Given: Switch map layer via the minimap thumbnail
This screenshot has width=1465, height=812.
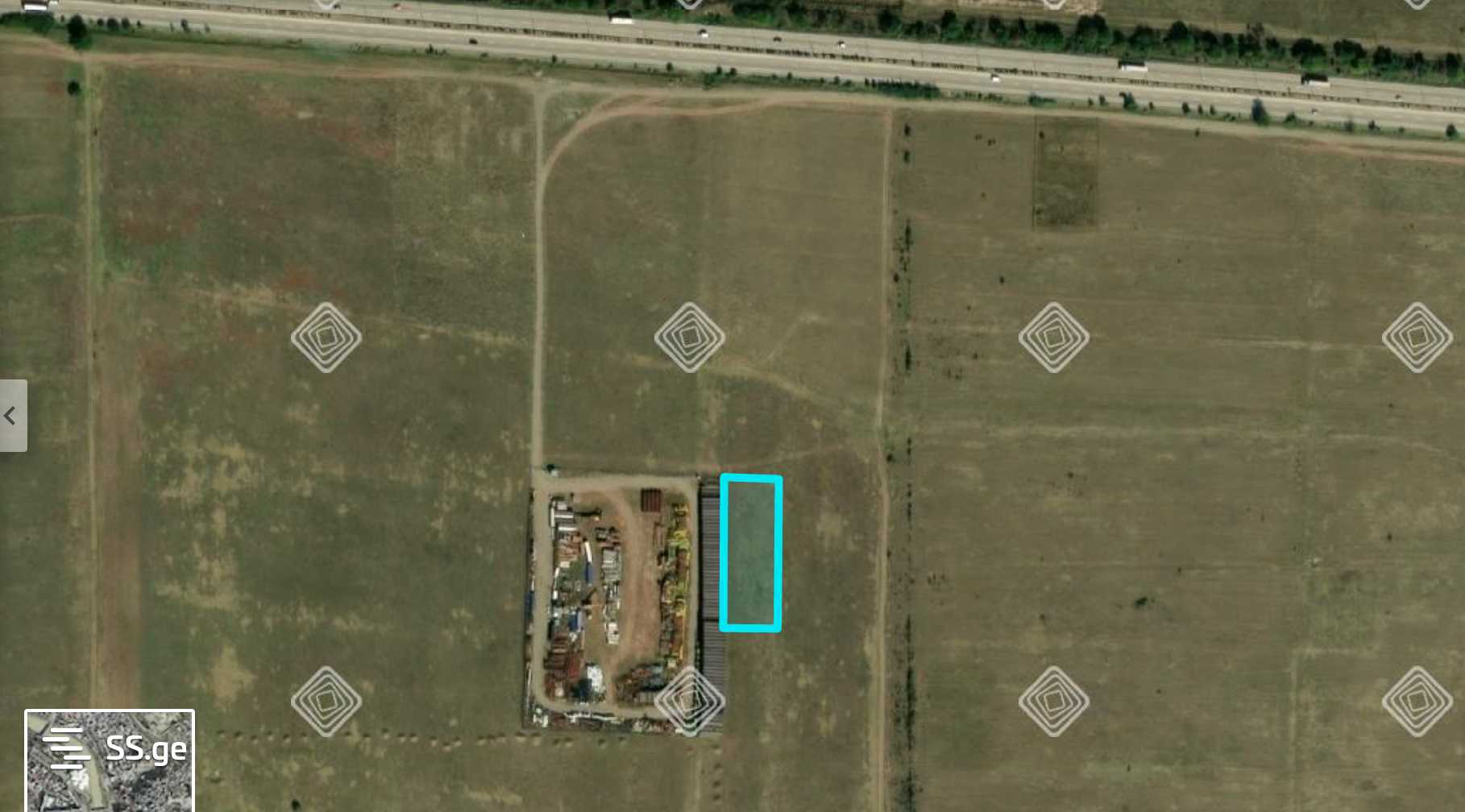Looking at the screenshot, I should (x=110, y=760).
